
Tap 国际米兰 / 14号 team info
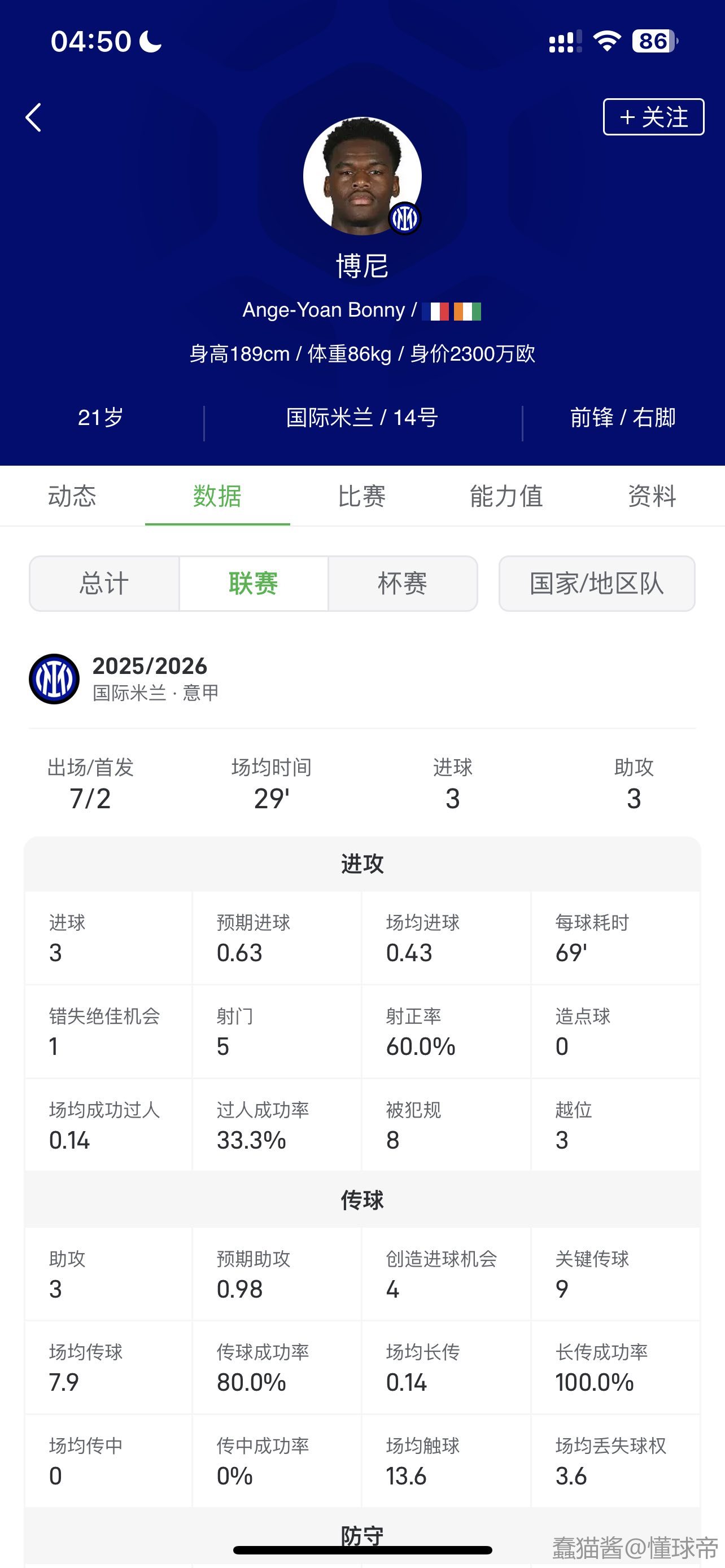362,418
